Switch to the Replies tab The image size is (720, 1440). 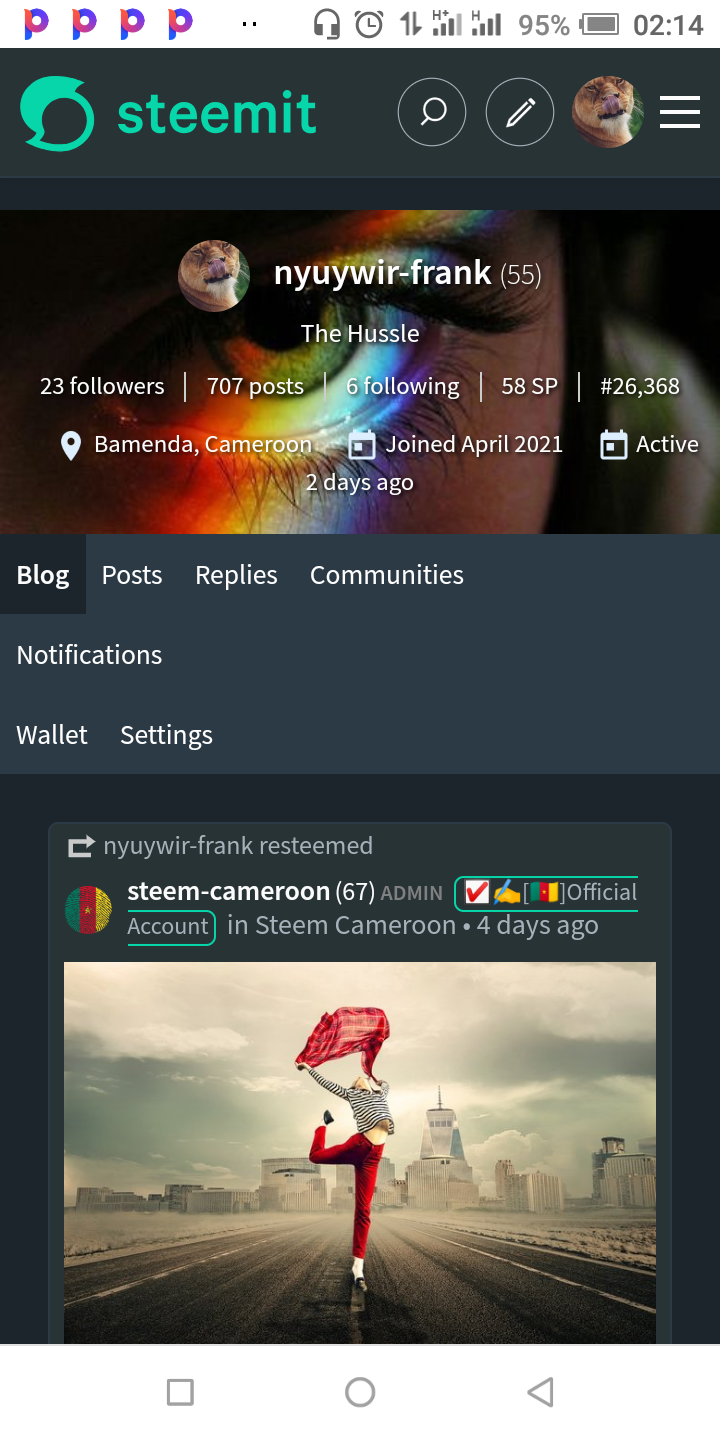[236, 575]
